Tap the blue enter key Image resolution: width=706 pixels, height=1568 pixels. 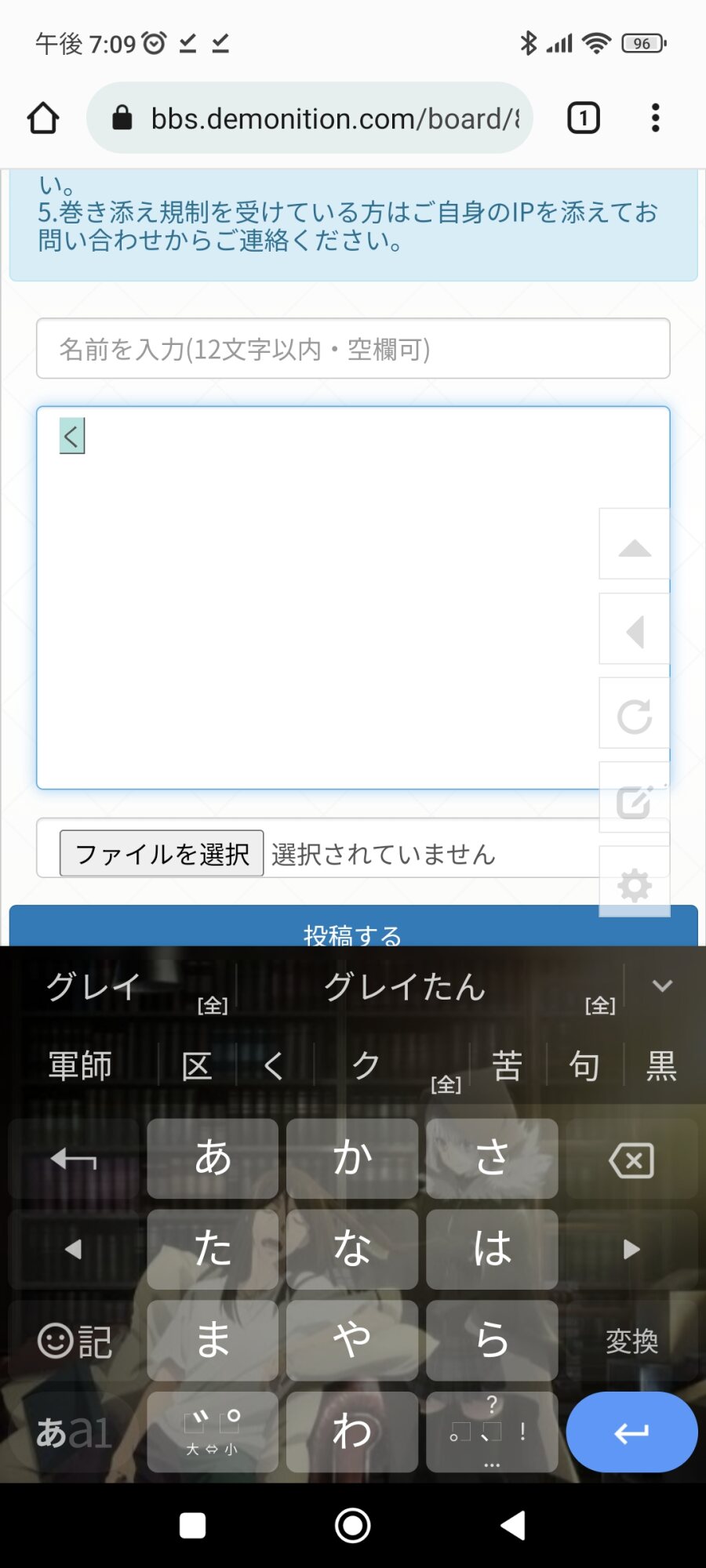(x=631, y=1432)
